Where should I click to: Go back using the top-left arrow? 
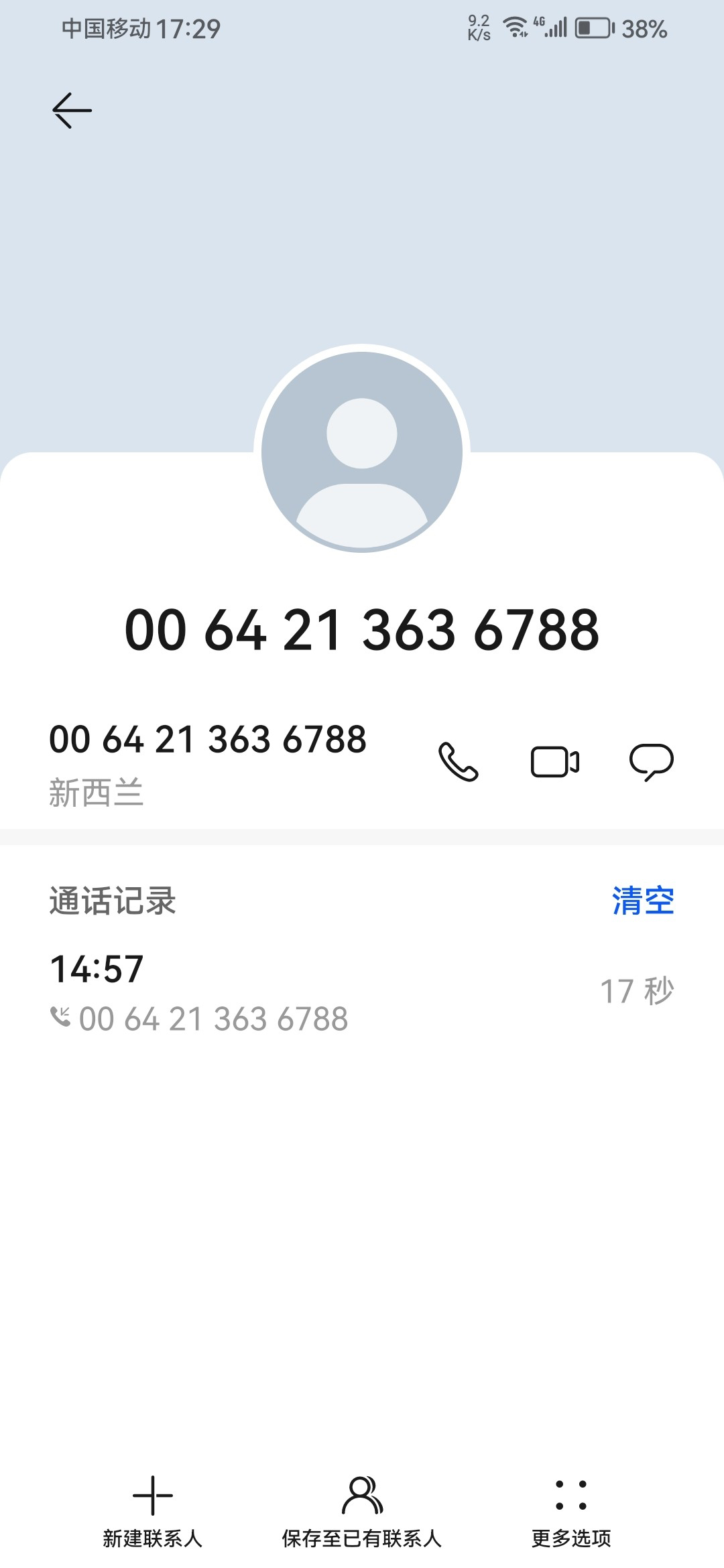coord(72,111)
